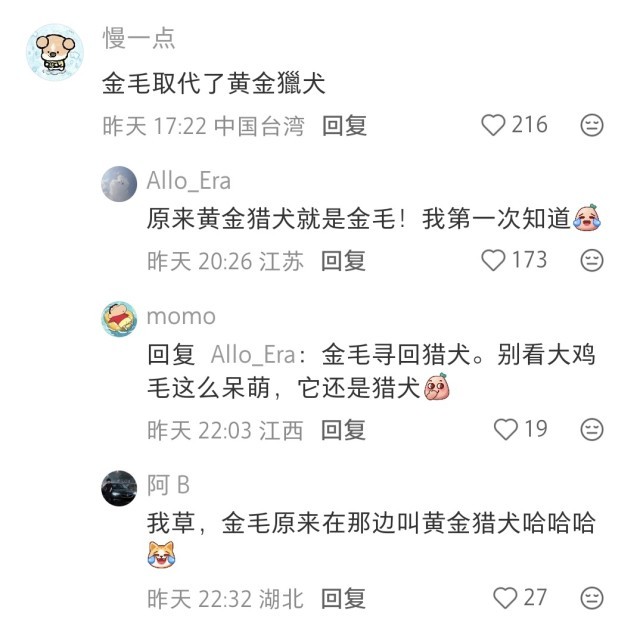Reply to momo's comment
The height and width of the screenshot is (638, 640).
344,430
